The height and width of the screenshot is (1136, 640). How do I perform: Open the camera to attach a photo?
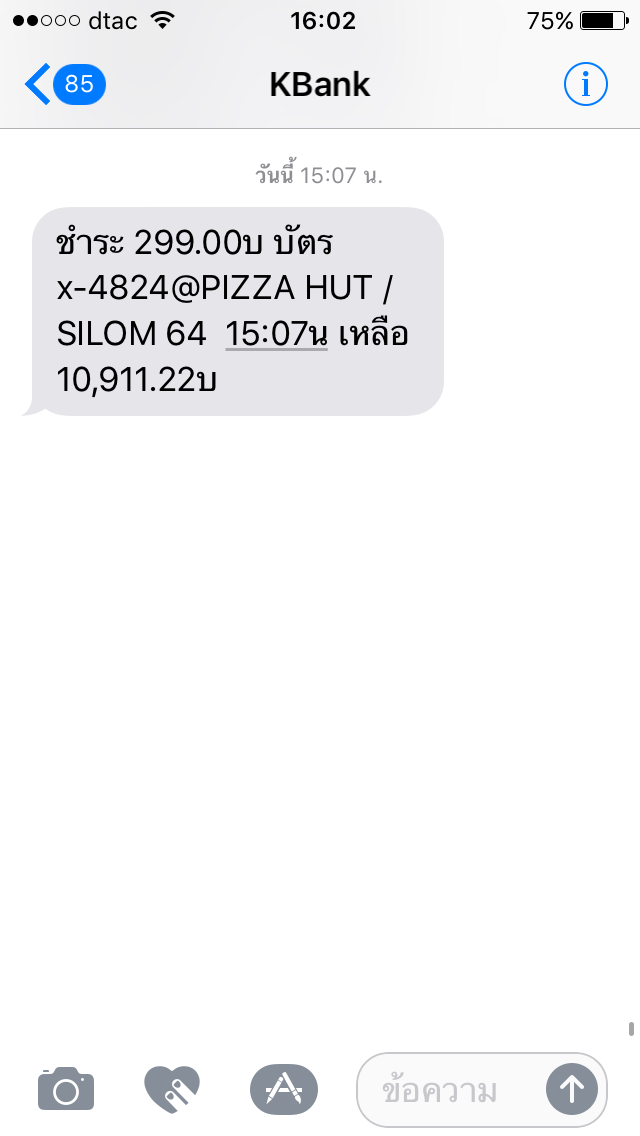tap(66, 1088)
